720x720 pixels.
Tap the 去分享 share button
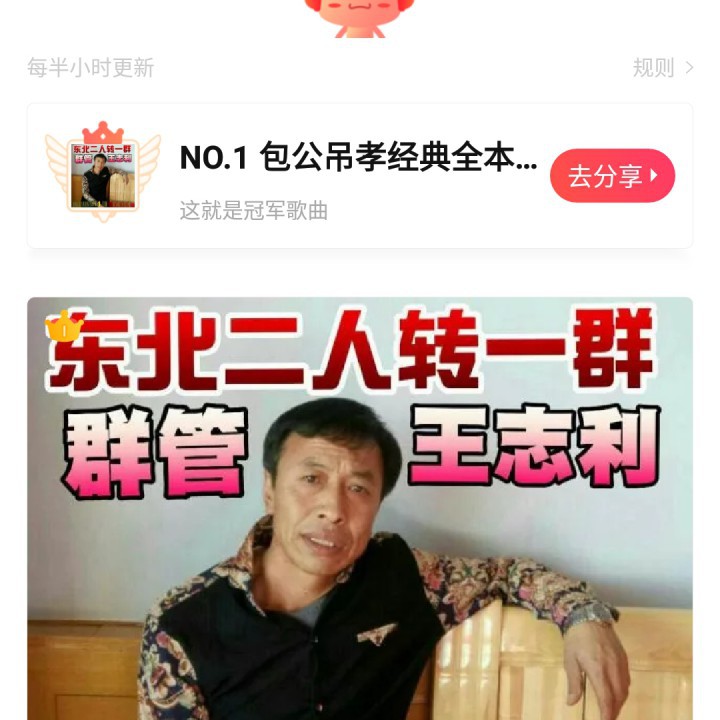click(612, 176)
